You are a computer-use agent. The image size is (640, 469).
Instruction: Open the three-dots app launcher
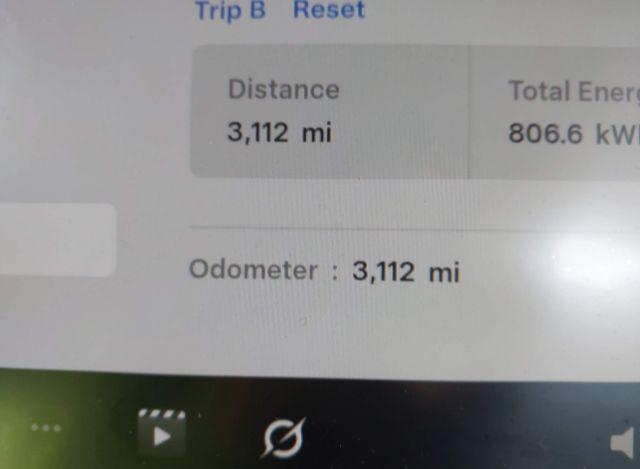46,428
